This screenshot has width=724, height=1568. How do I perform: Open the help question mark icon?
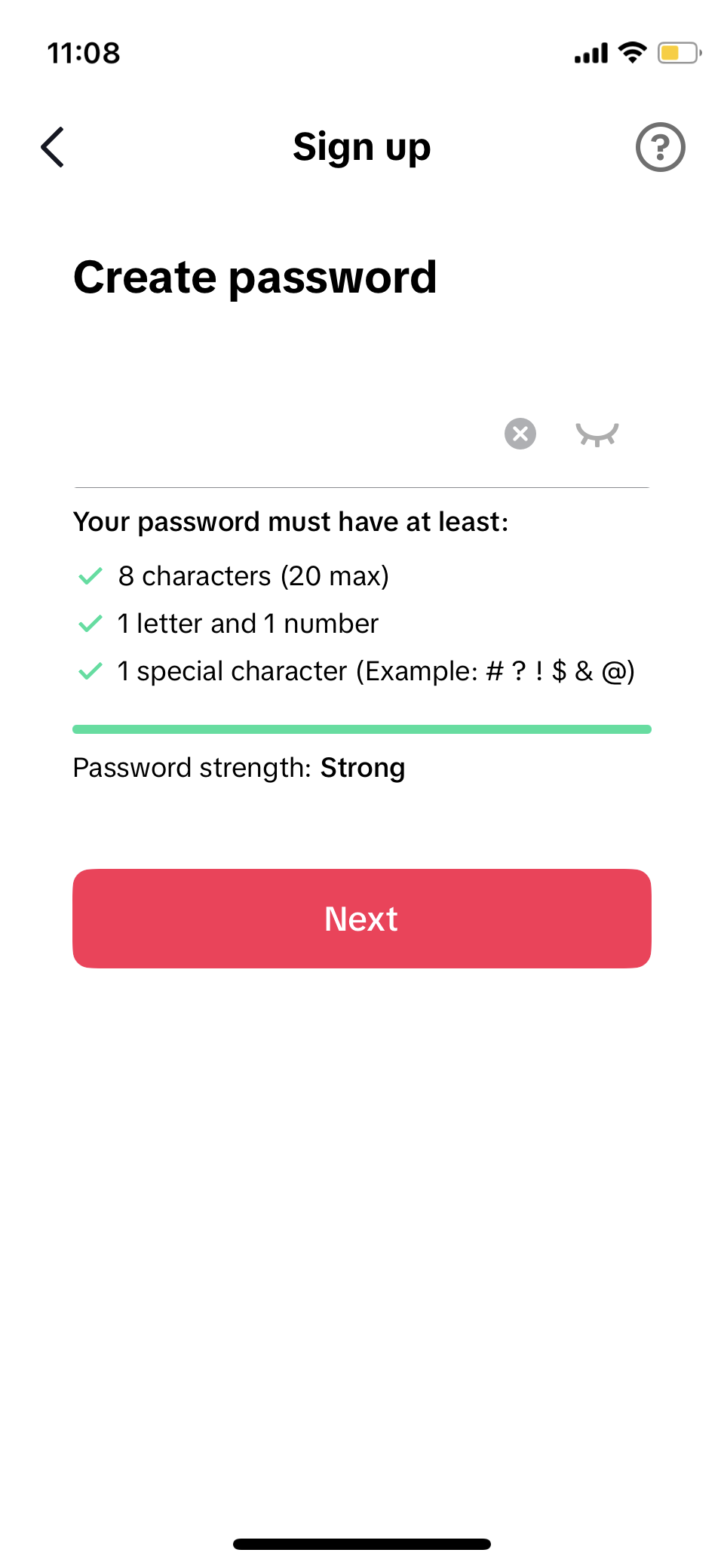pyautogui.click(x=660, y=147)
